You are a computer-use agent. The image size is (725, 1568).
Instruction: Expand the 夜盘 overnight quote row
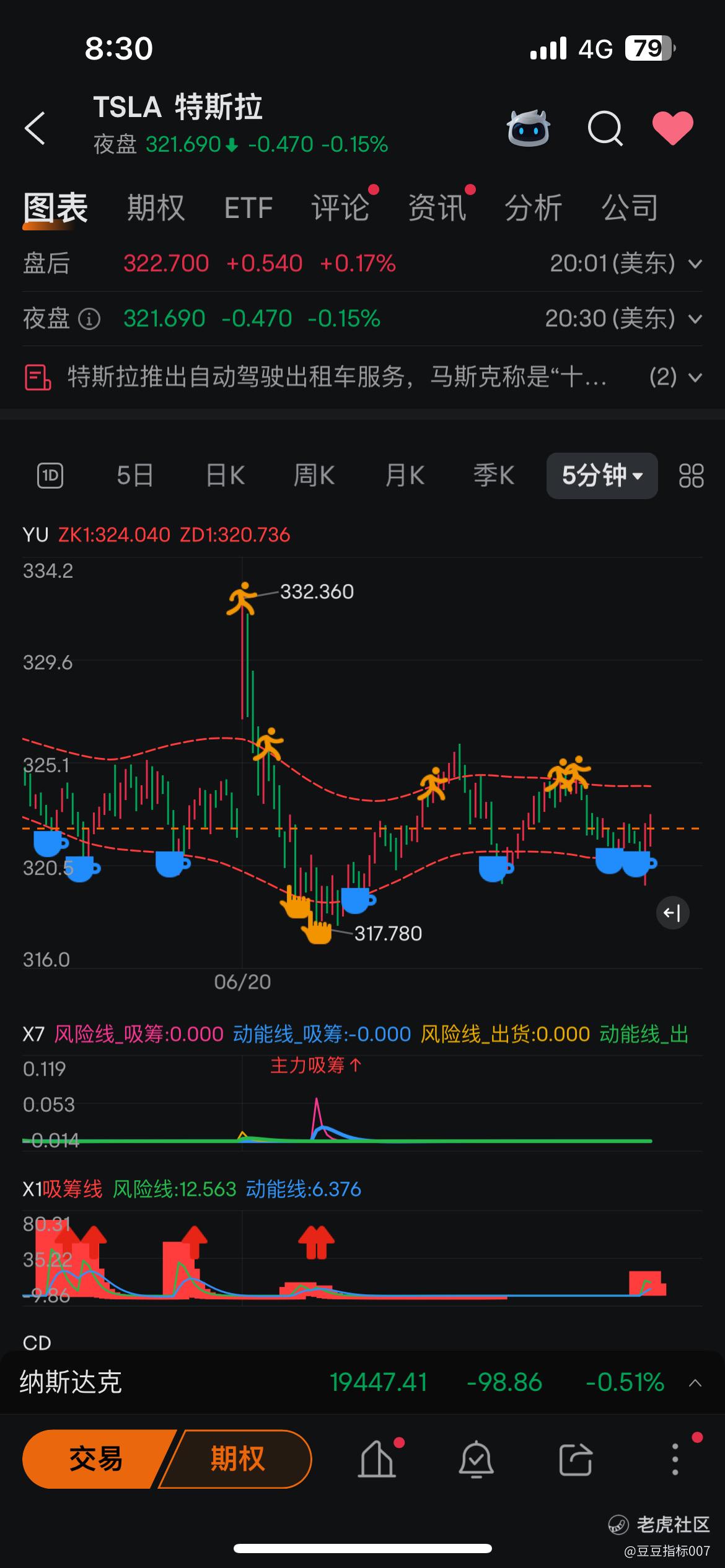coord(695,320)
